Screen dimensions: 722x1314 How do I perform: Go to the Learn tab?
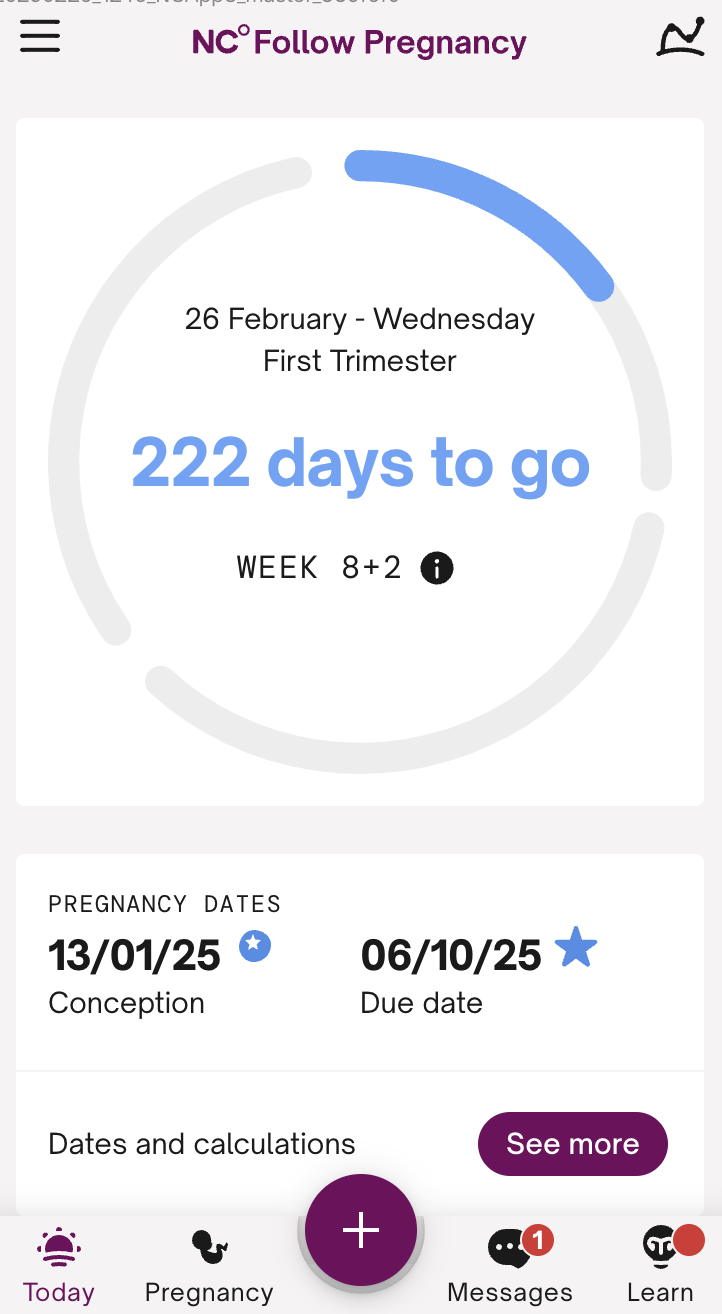[x=660, y=1266]
